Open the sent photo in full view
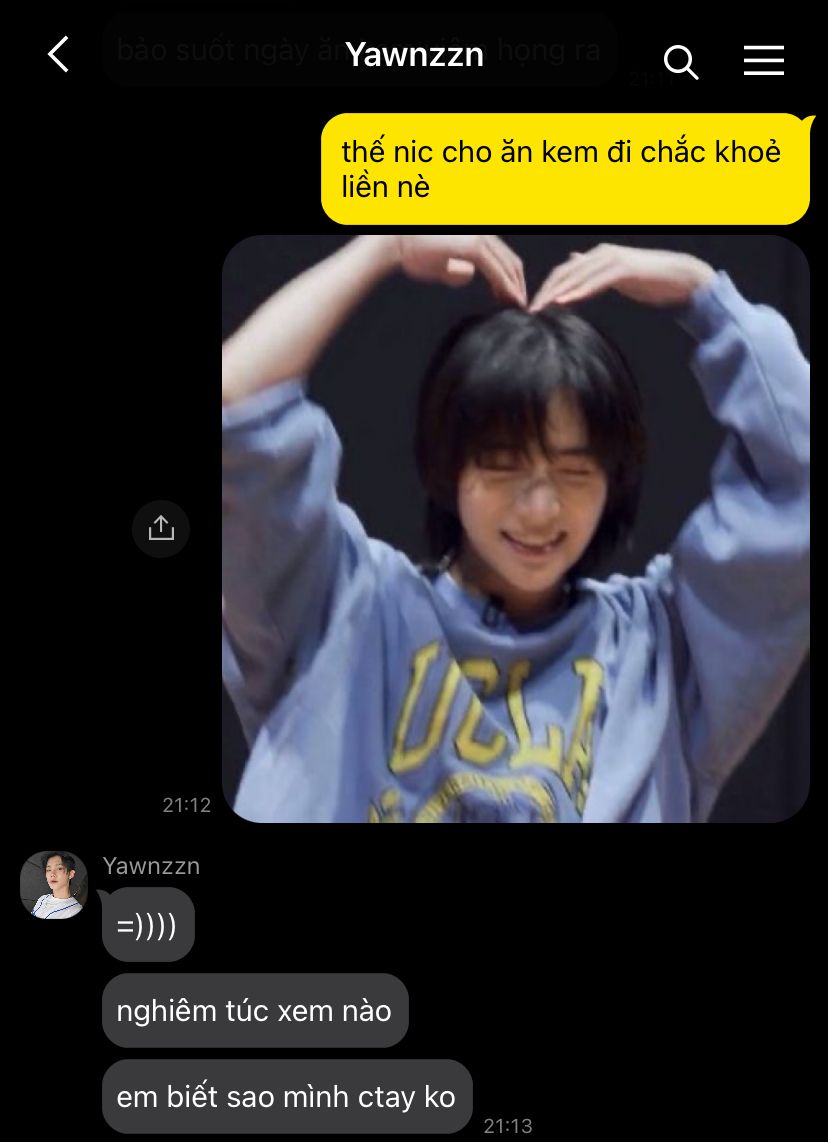This screenshot has width=828, height=1142. pyautogui.click(x=516, y=529)
